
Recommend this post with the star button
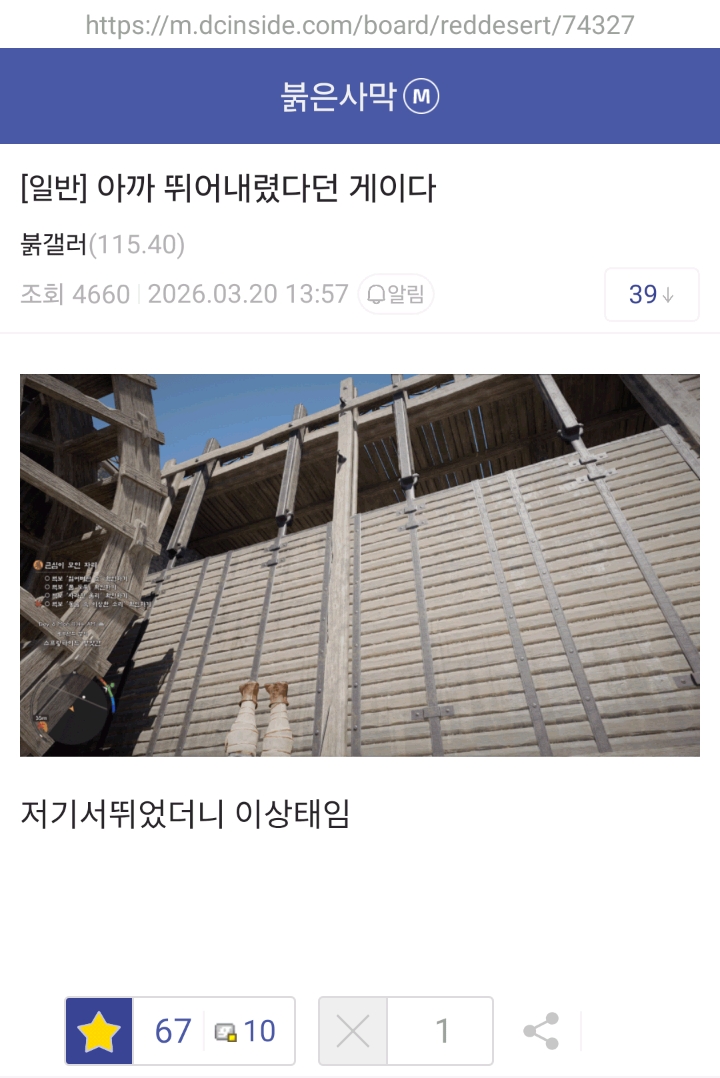pyautogui.click(x=99, y=1031)
